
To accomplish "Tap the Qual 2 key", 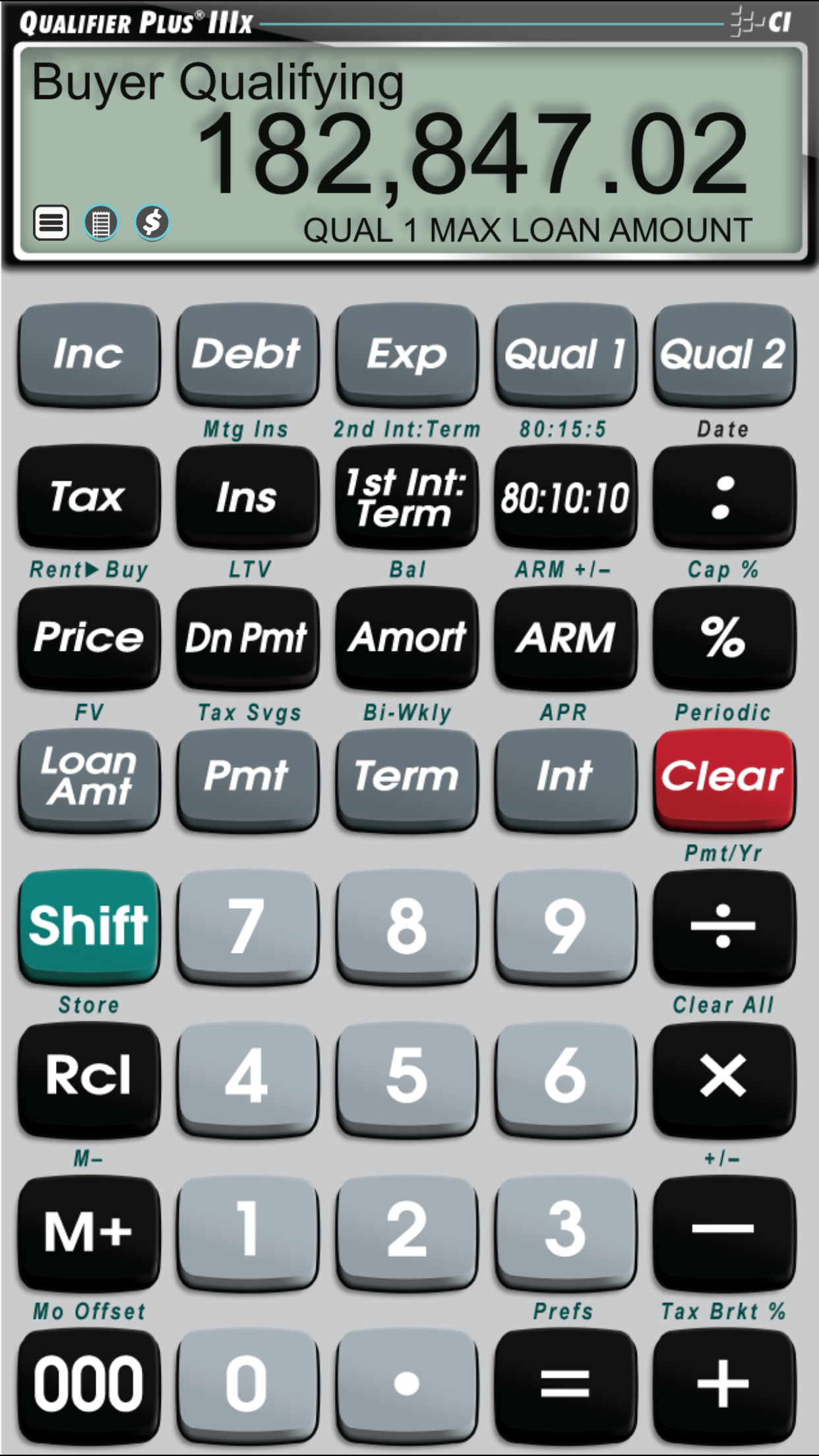I will tap(724, 354).
